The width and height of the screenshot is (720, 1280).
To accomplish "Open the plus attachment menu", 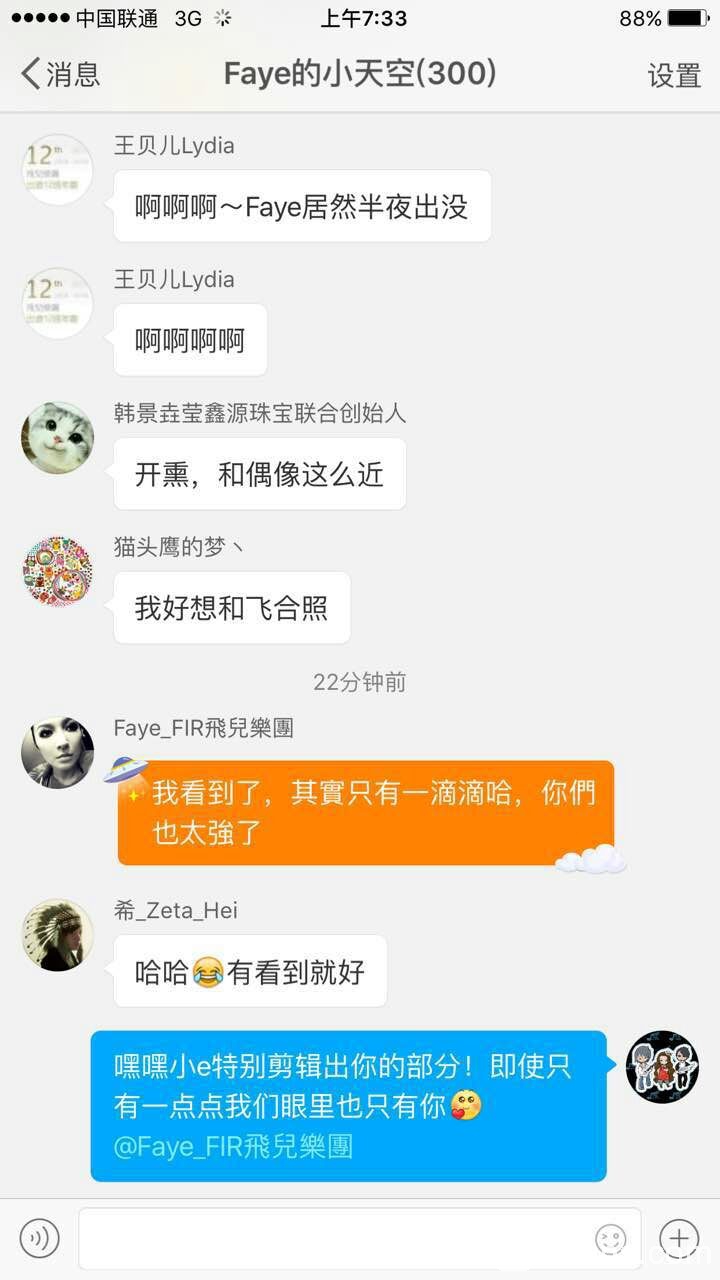I will click(679, 1238).
